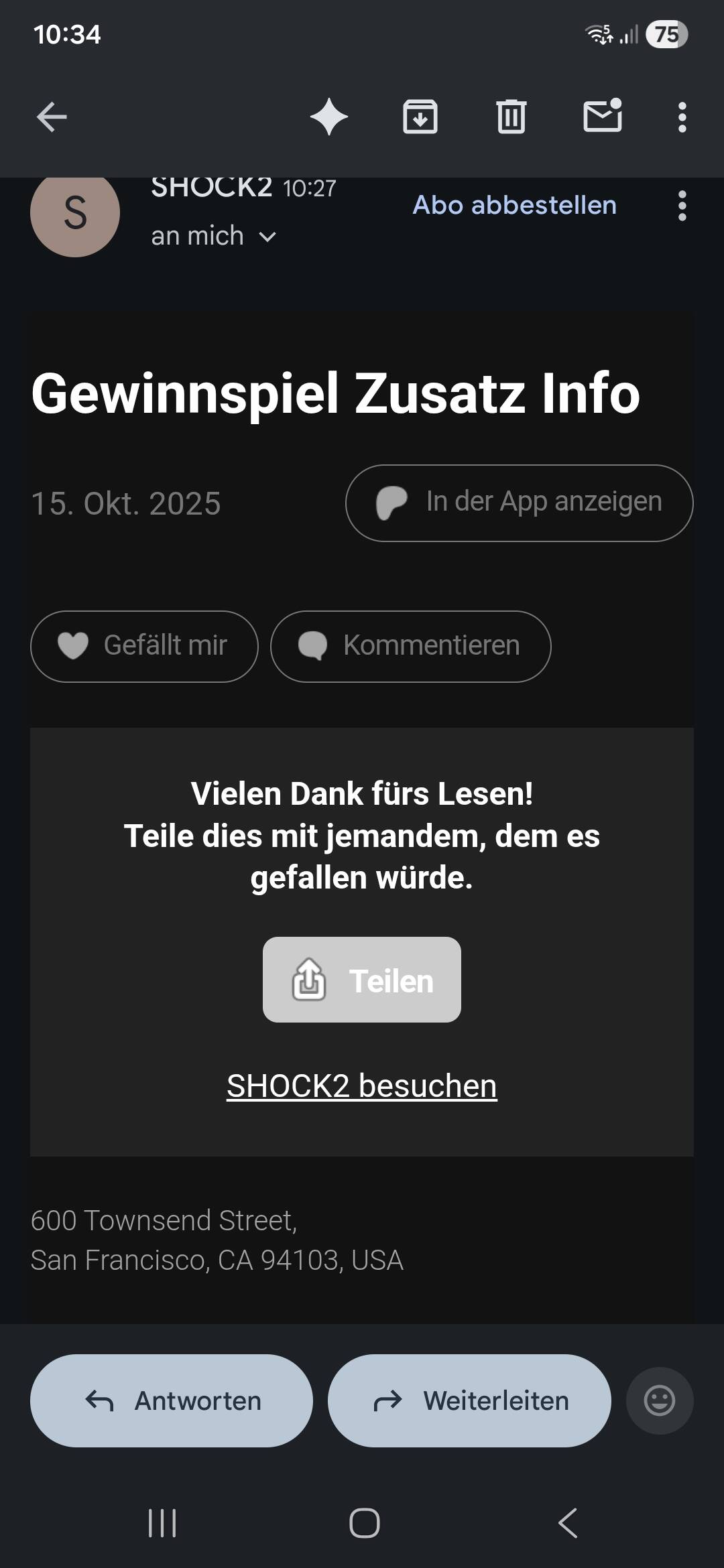
Task: Forward the email with Weiterleiten
Action: pos(469,1400)
